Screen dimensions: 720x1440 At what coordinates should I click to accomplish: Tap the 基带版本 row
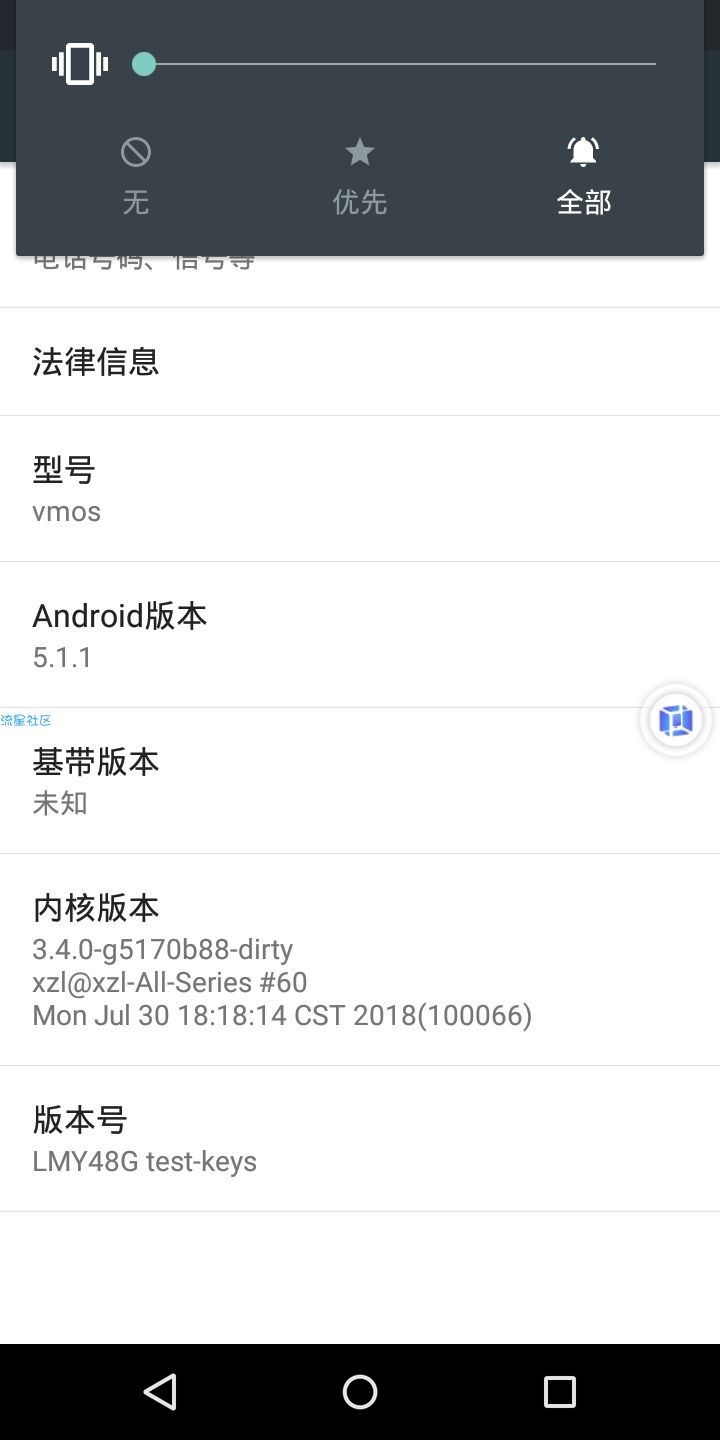pos(360,781)
